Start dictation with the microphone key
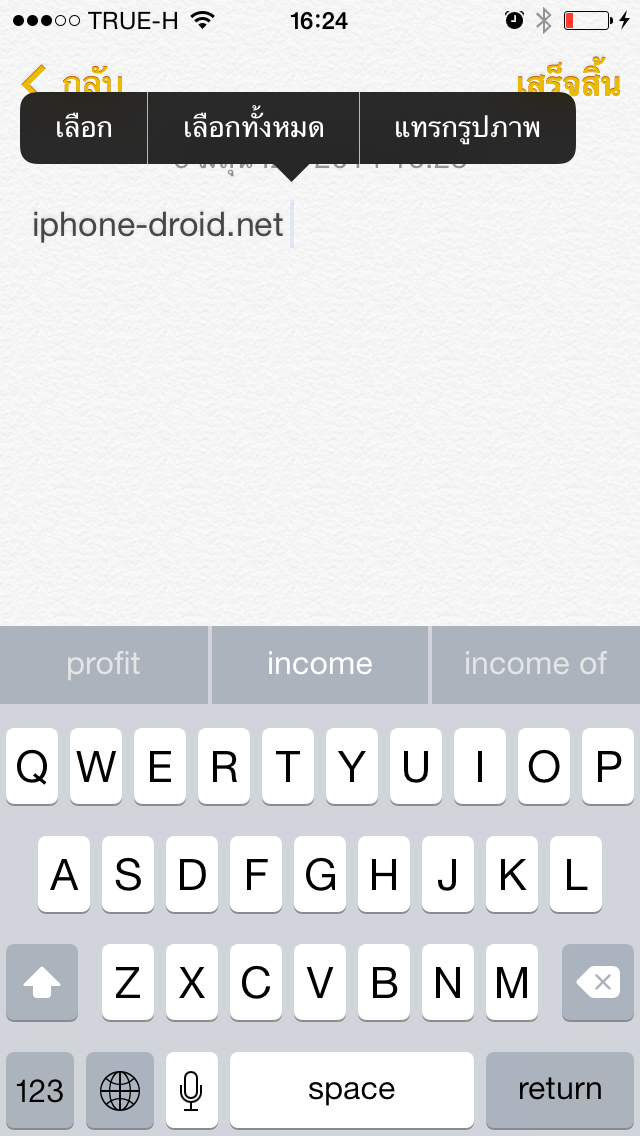The height and width of the screenshot is (1136, 640). 191,1090
